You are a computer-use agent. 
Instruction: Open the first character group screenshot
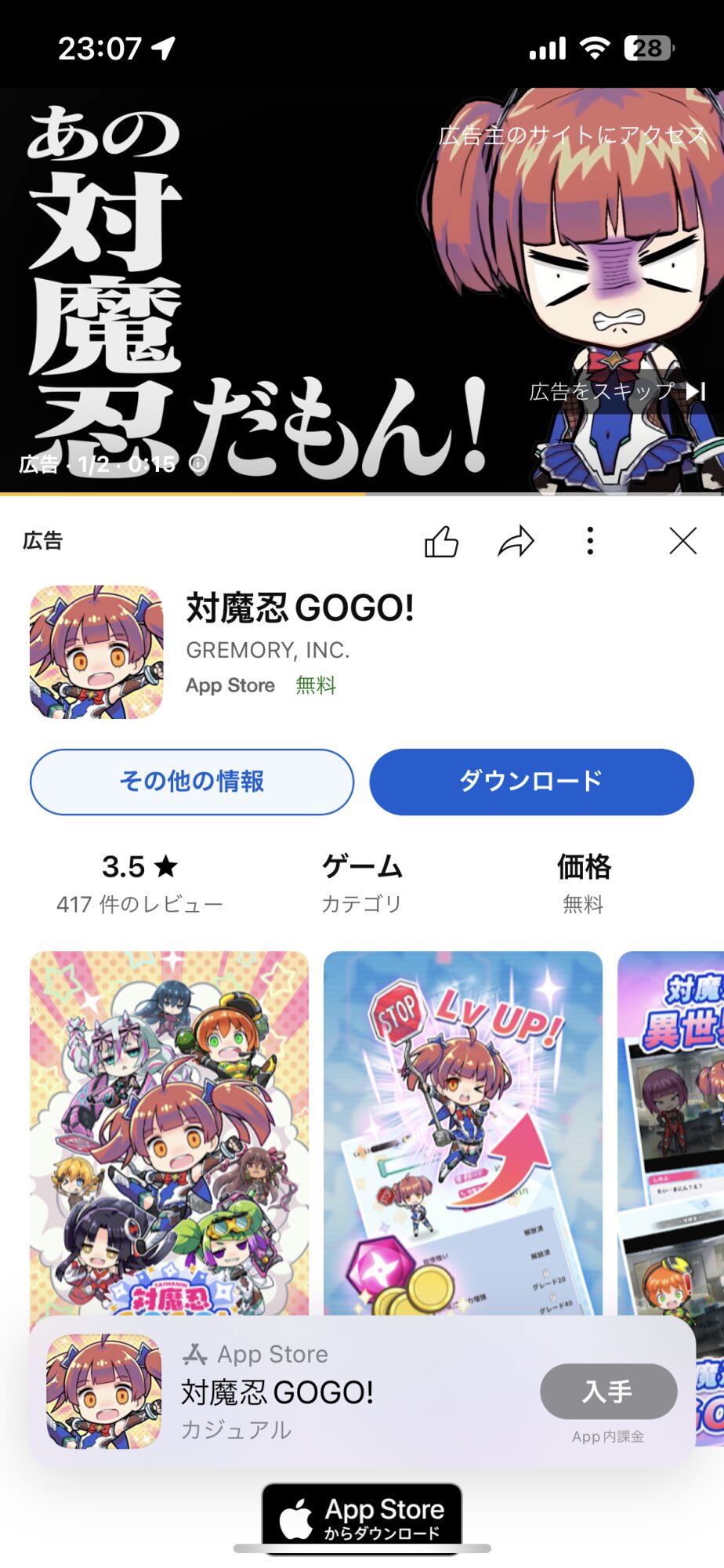(169, 1129)
